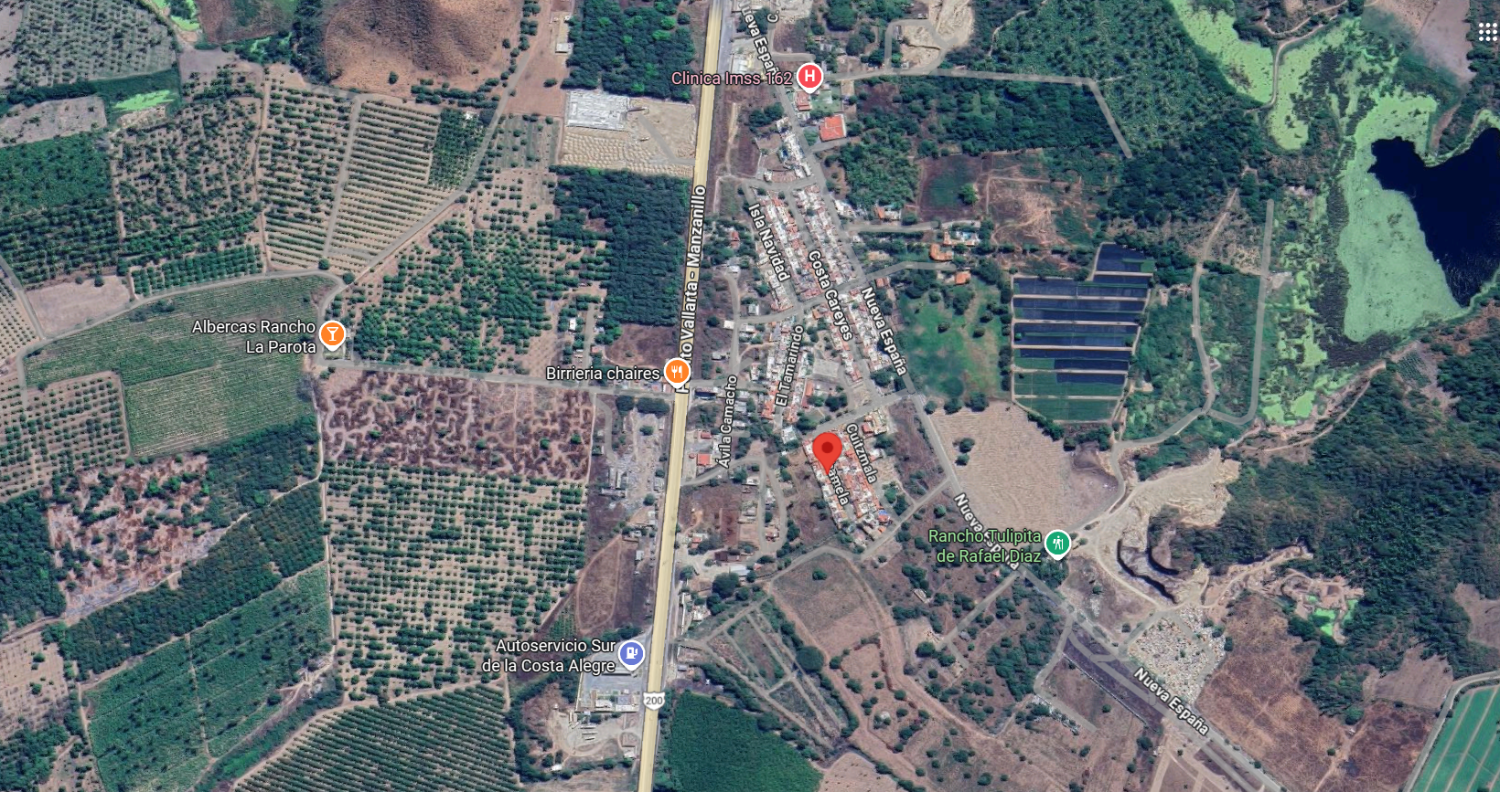Viewport: 1500px width, 792px height.
Task: Tap the red dropped location pin
Action: tap(826, 450)
